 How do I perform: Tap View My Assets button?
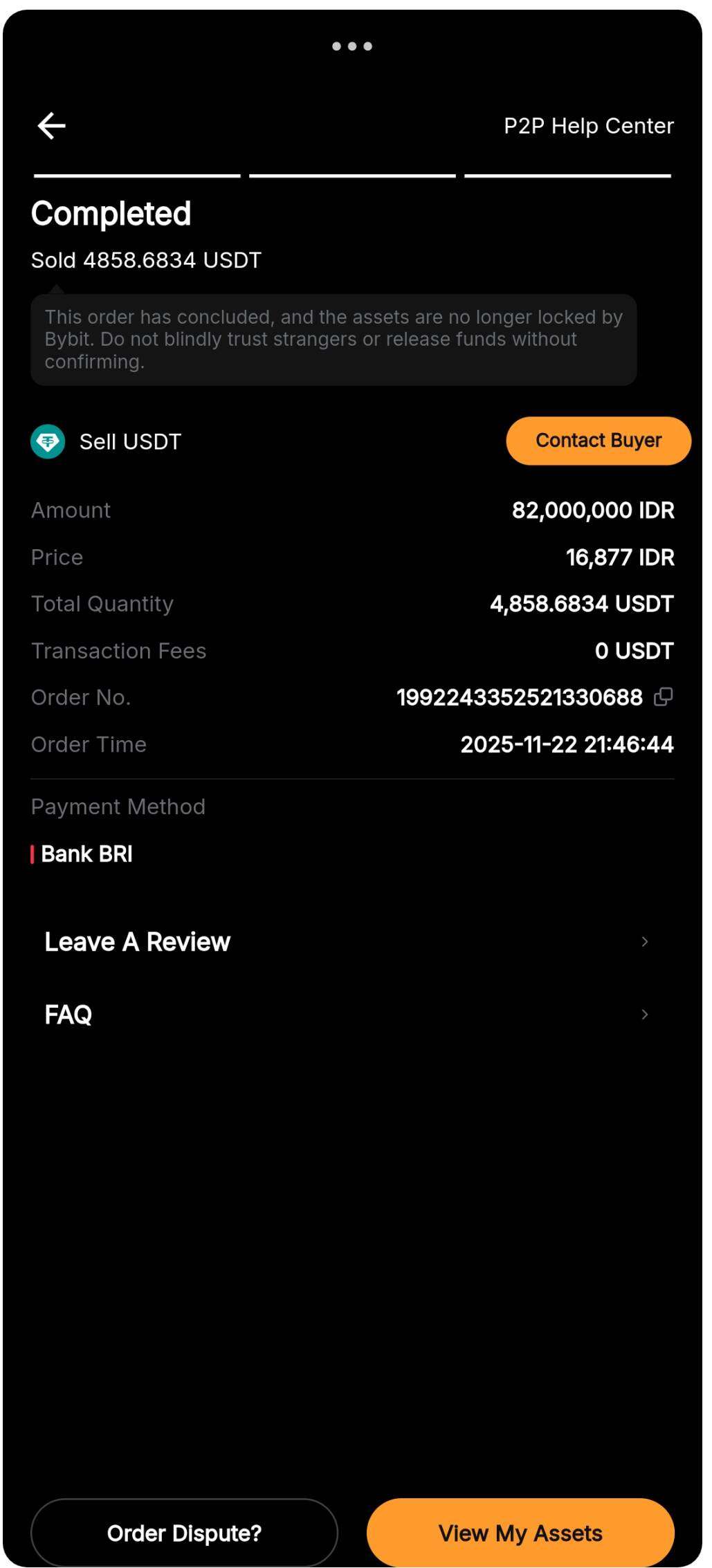tap(520, 1533)
